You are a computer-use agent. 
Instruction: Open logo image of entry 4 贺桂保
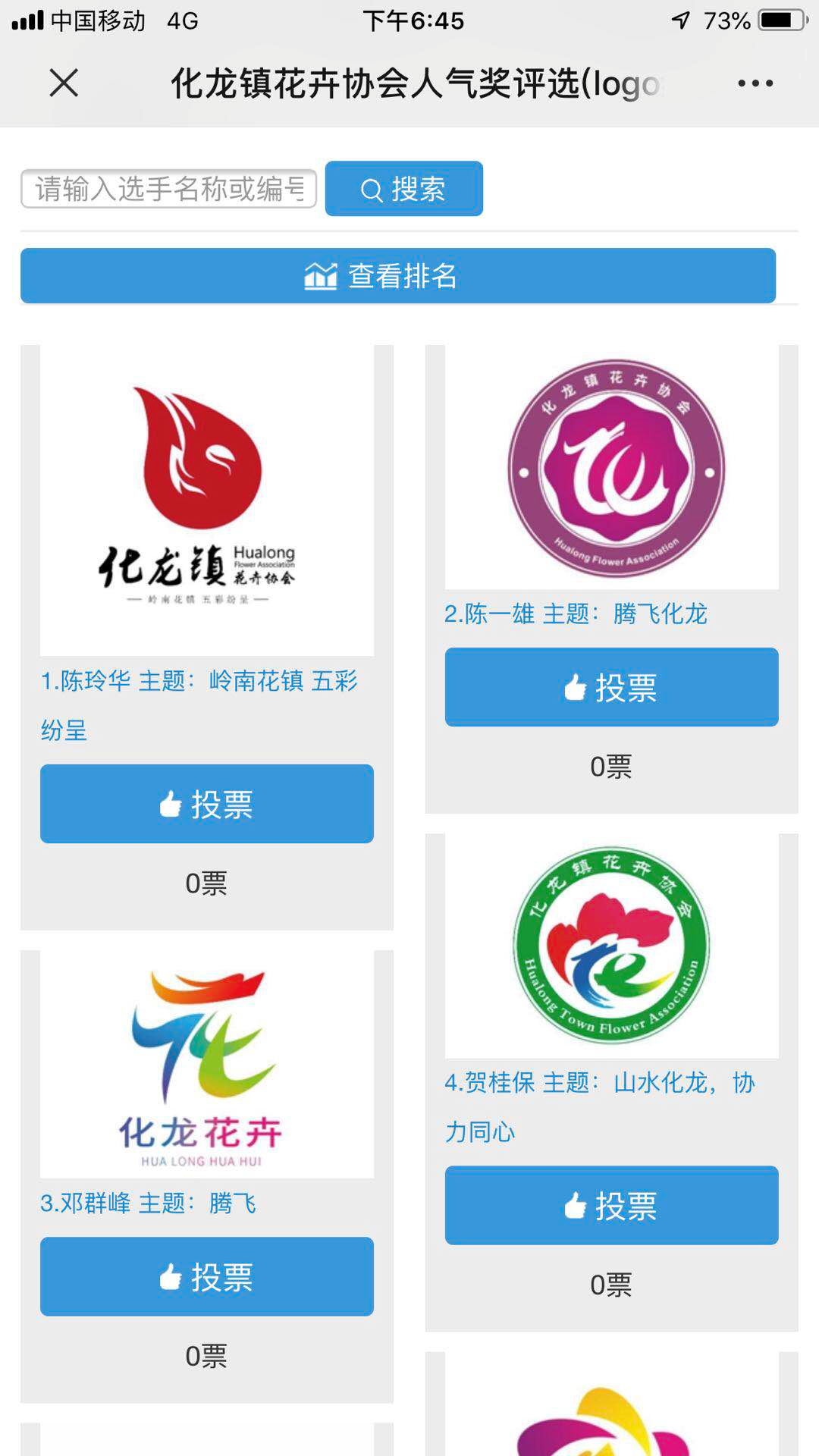click(611, 946)
